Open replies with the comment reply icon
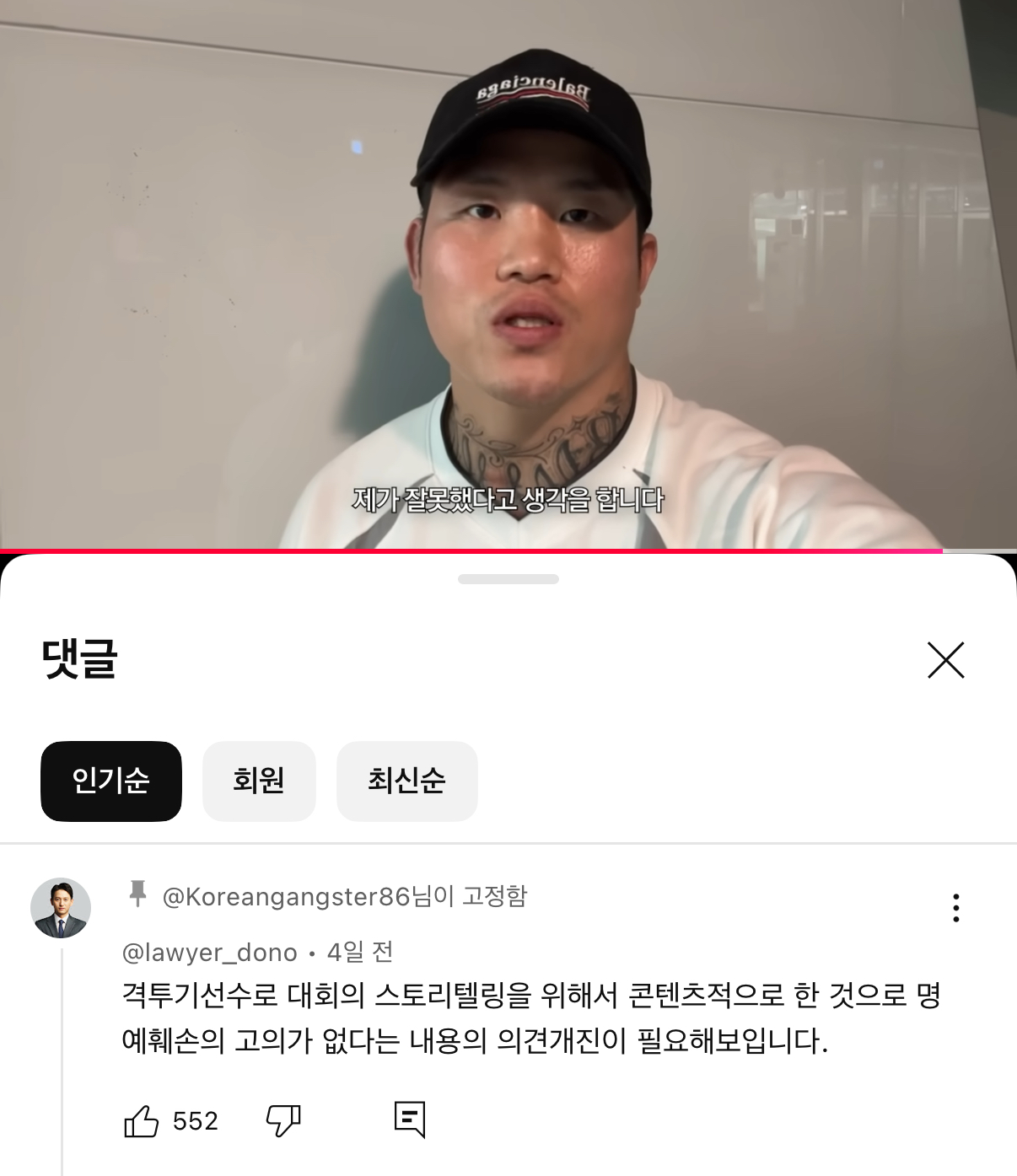Screen dimensions: 1017x1176 click(411, 1120)
